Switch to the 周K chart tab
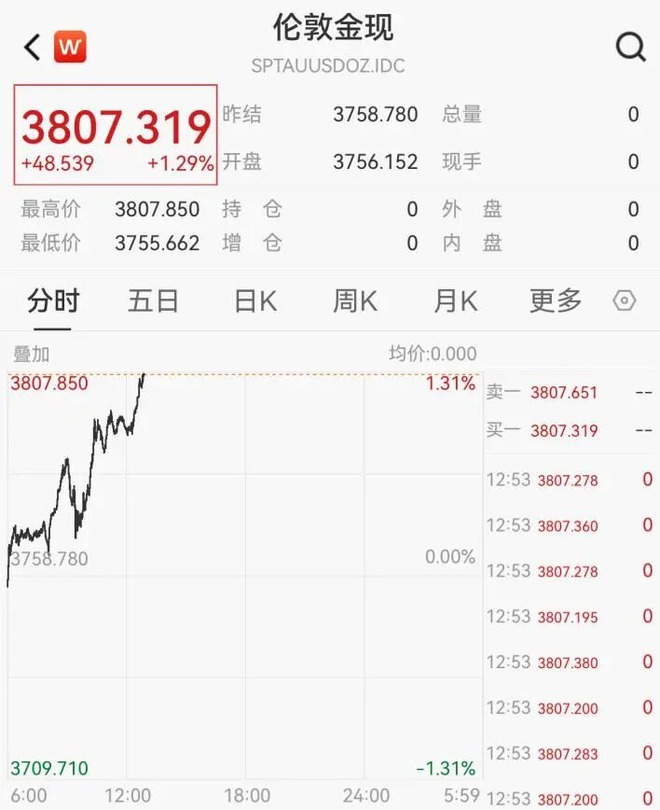Viewport: 660px width, 810px height. click(355, 300)
